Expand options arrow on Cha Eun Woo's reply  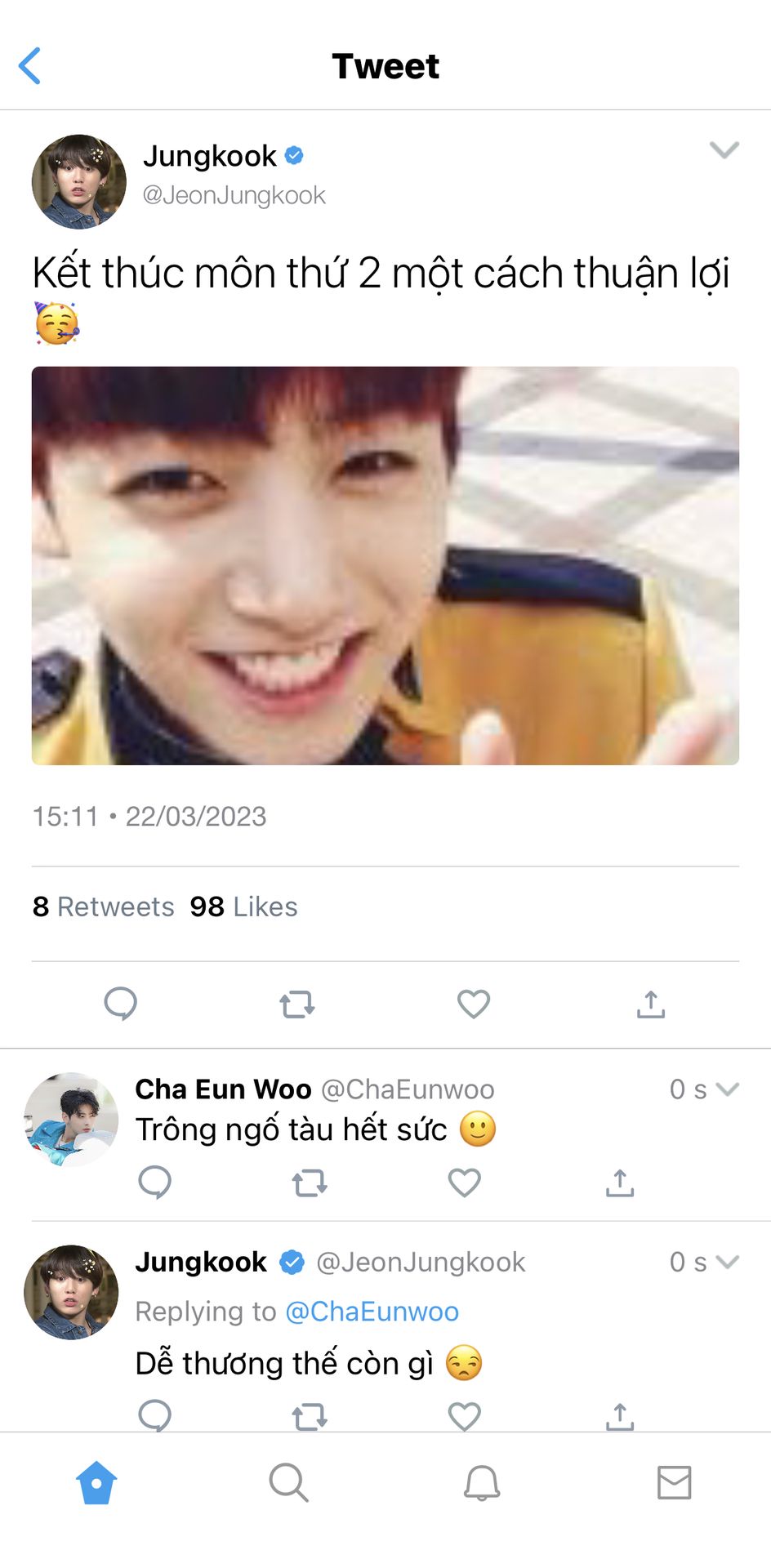[726, 1089]
